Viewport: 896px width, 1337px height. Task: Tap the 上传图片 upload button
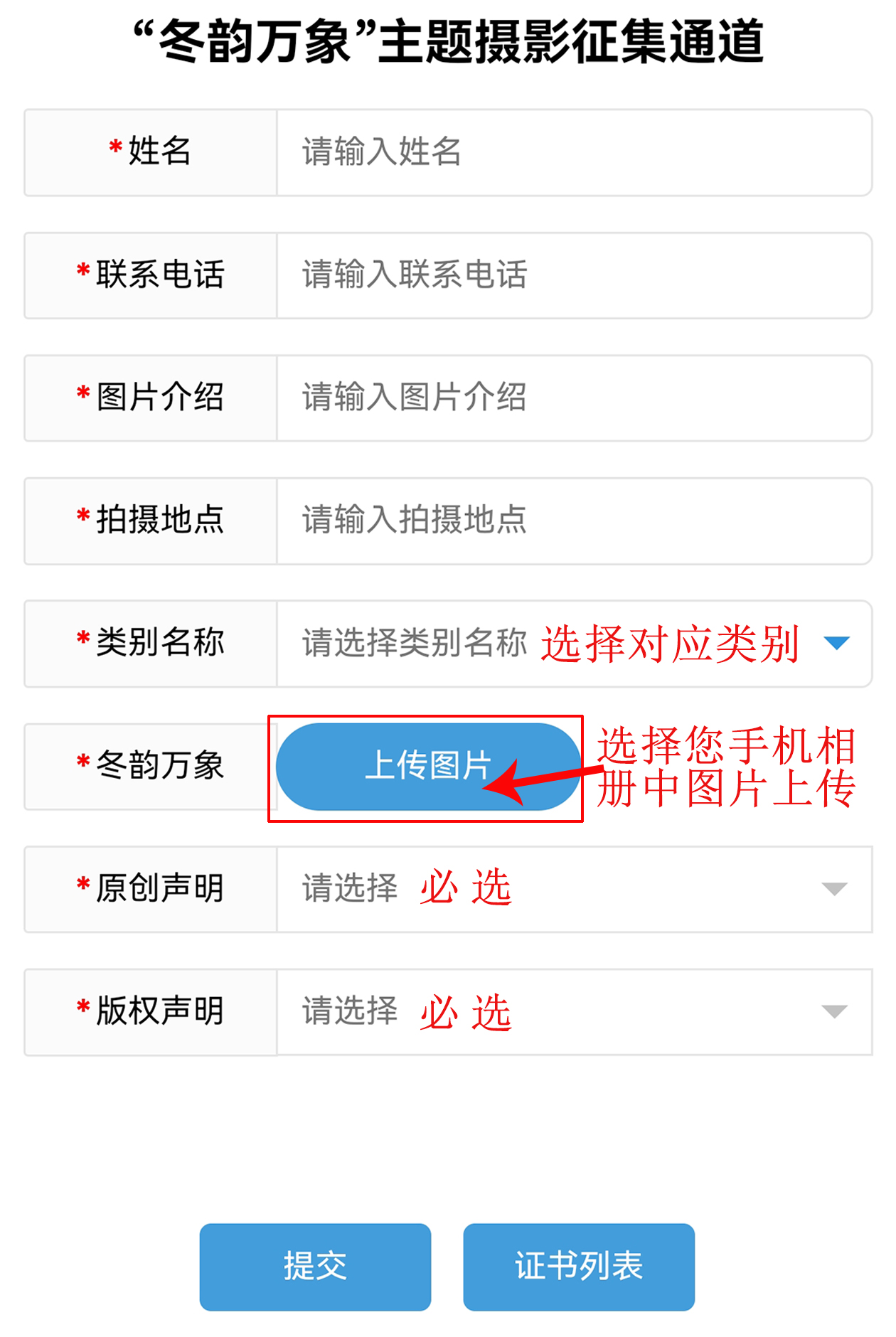tap(428, 767)
